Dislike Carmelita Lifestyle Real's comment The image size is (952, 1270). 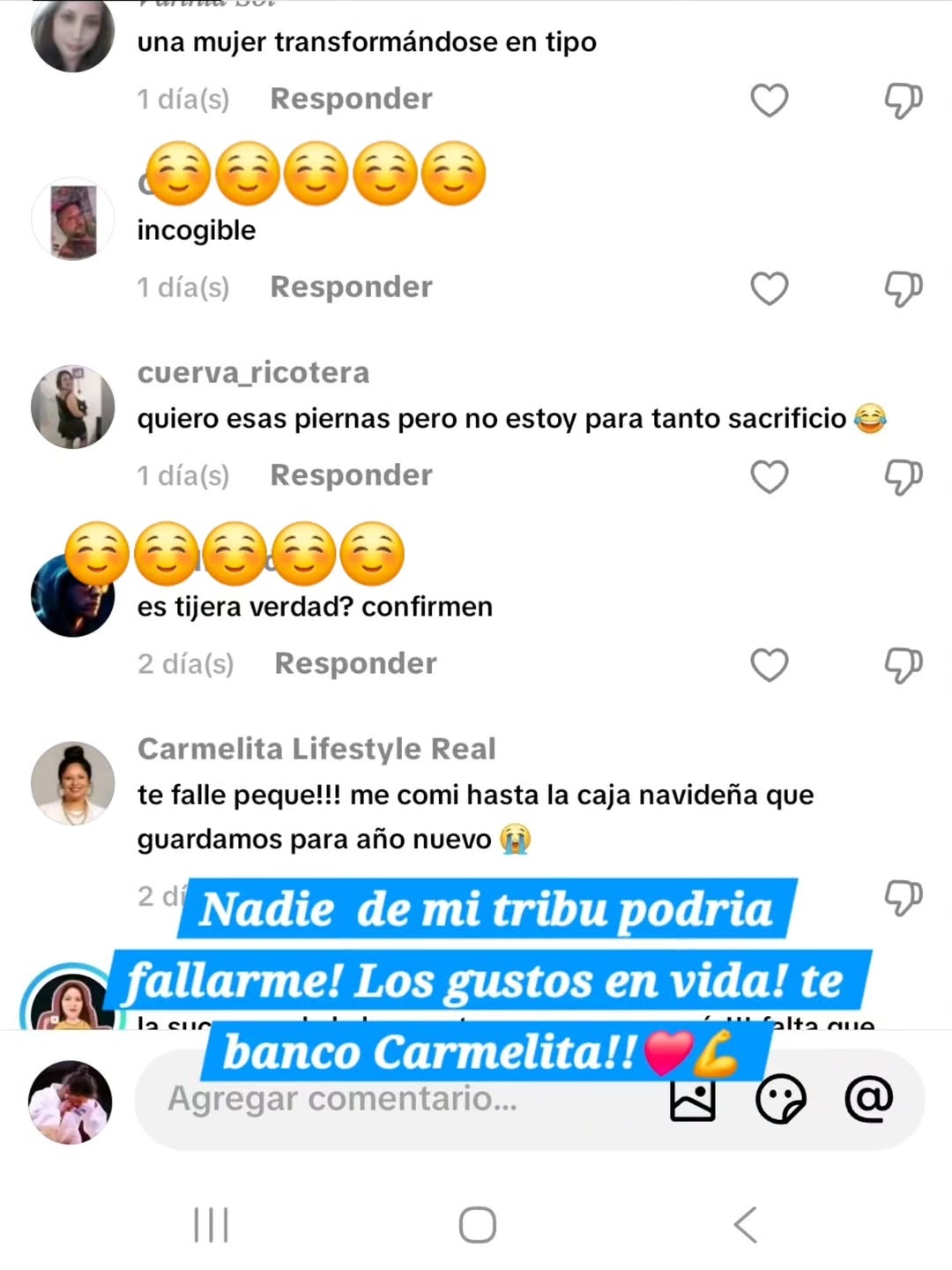coord(903,897)
